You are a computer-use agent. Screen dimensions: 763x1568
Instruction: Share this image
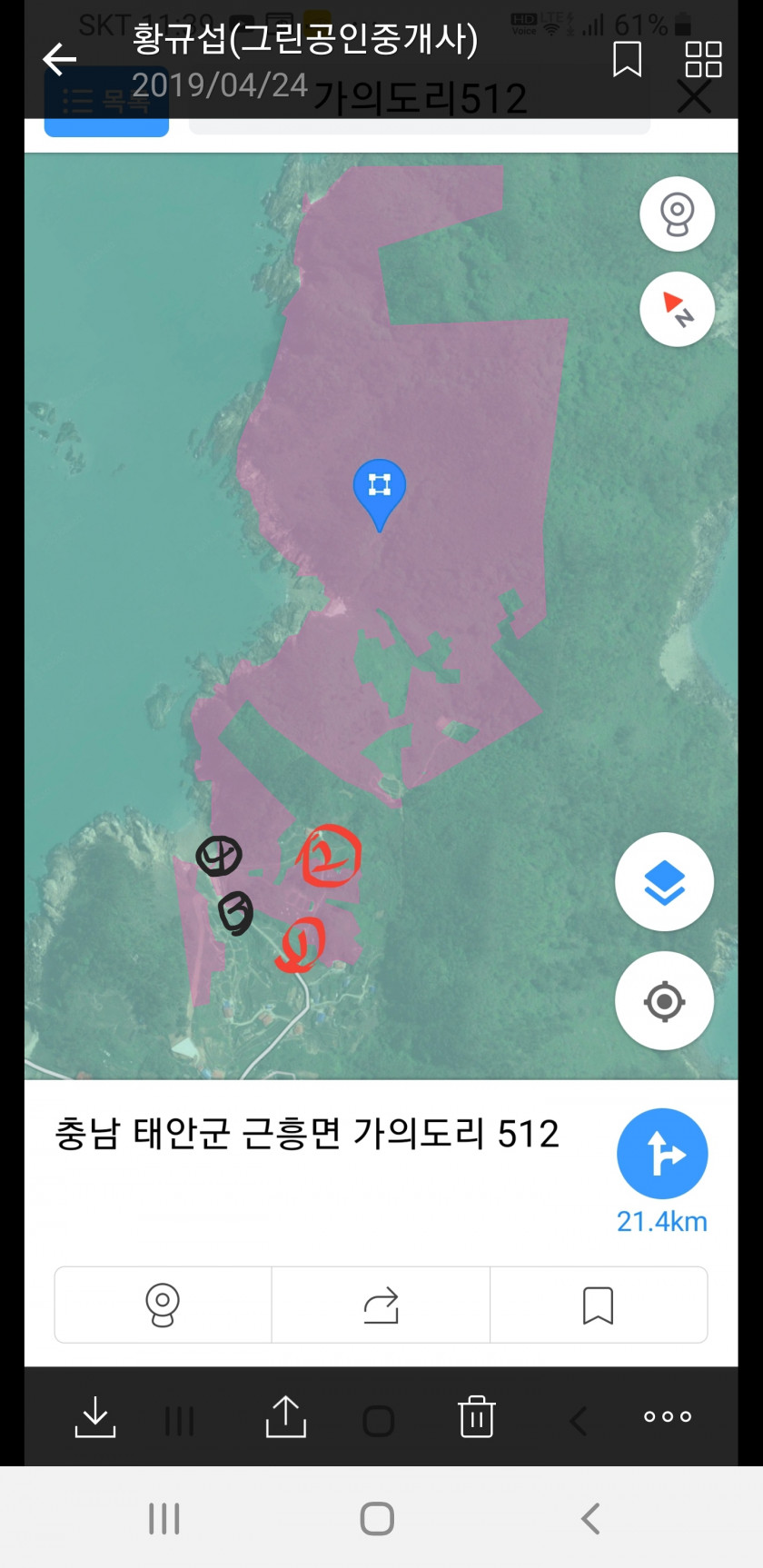286,1417
